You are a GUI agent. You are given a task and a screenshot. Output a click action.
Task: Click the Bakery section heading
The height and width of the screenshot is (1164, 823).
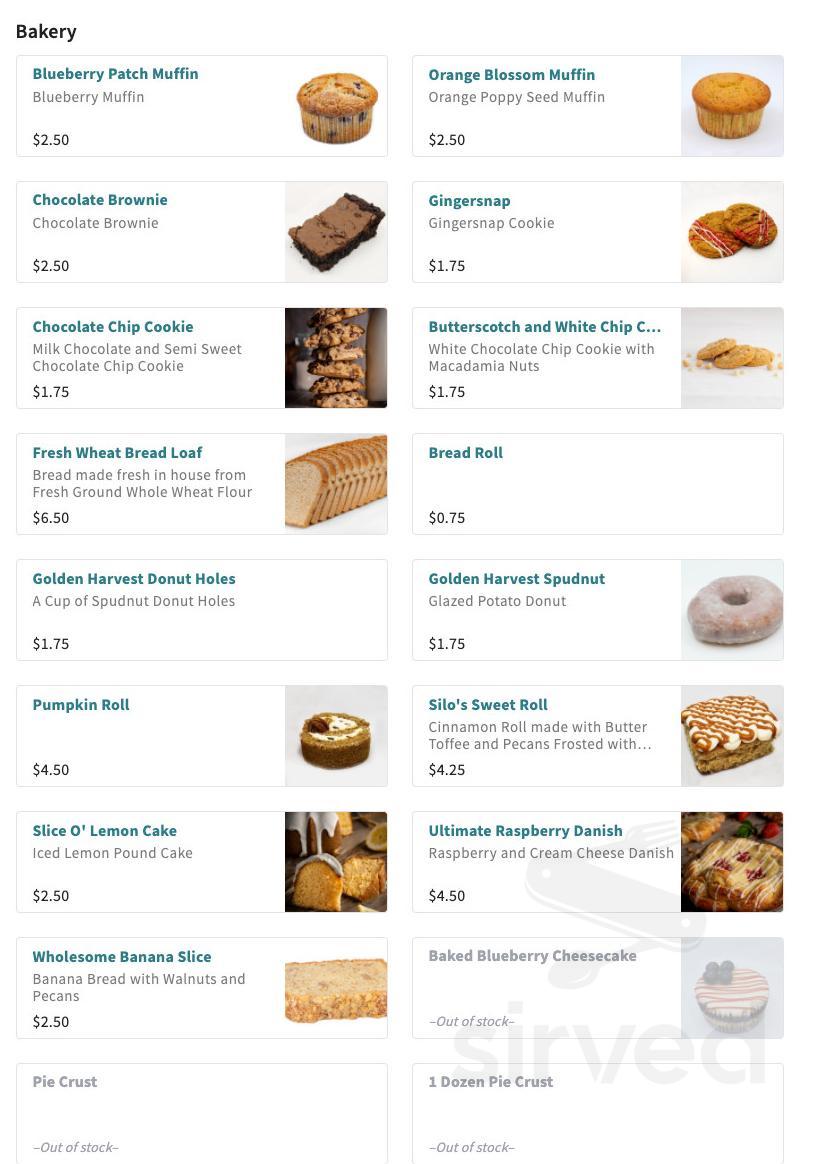[x=46, y=31]
